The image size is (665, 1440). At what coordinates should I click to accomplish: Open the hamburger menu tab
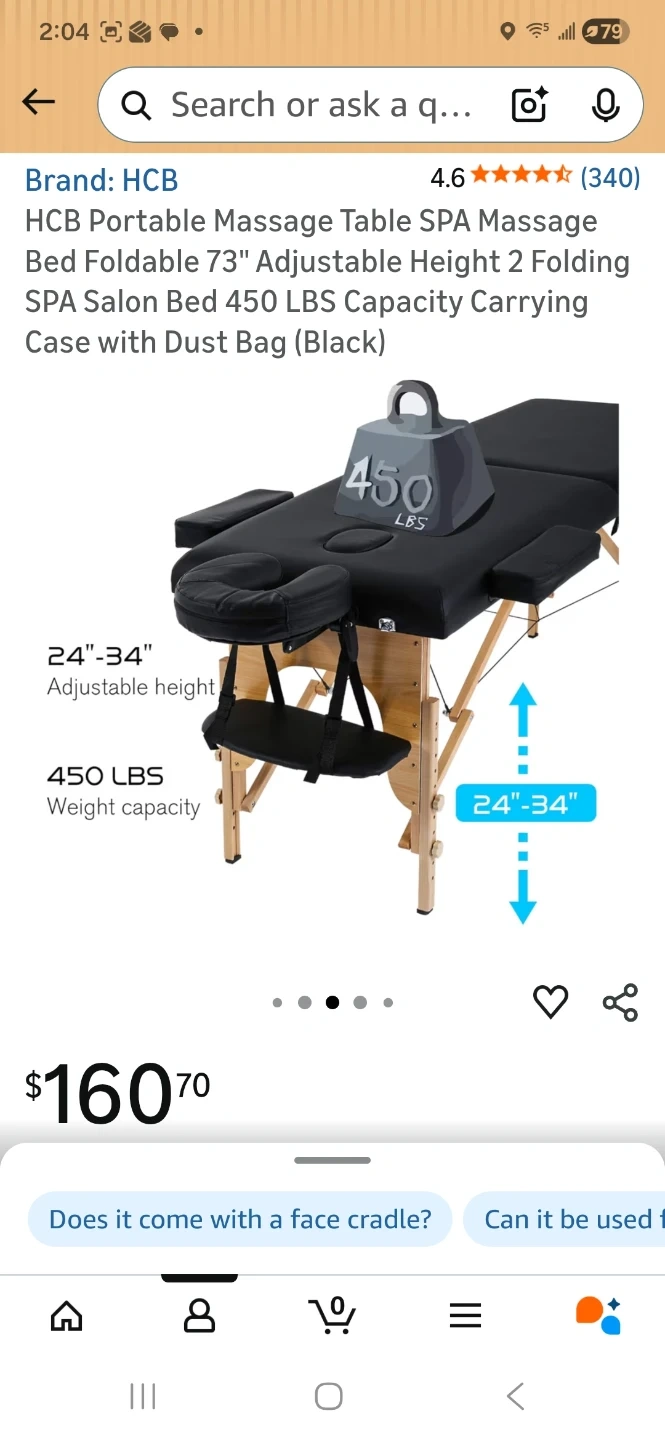(x=465, y=1316)
